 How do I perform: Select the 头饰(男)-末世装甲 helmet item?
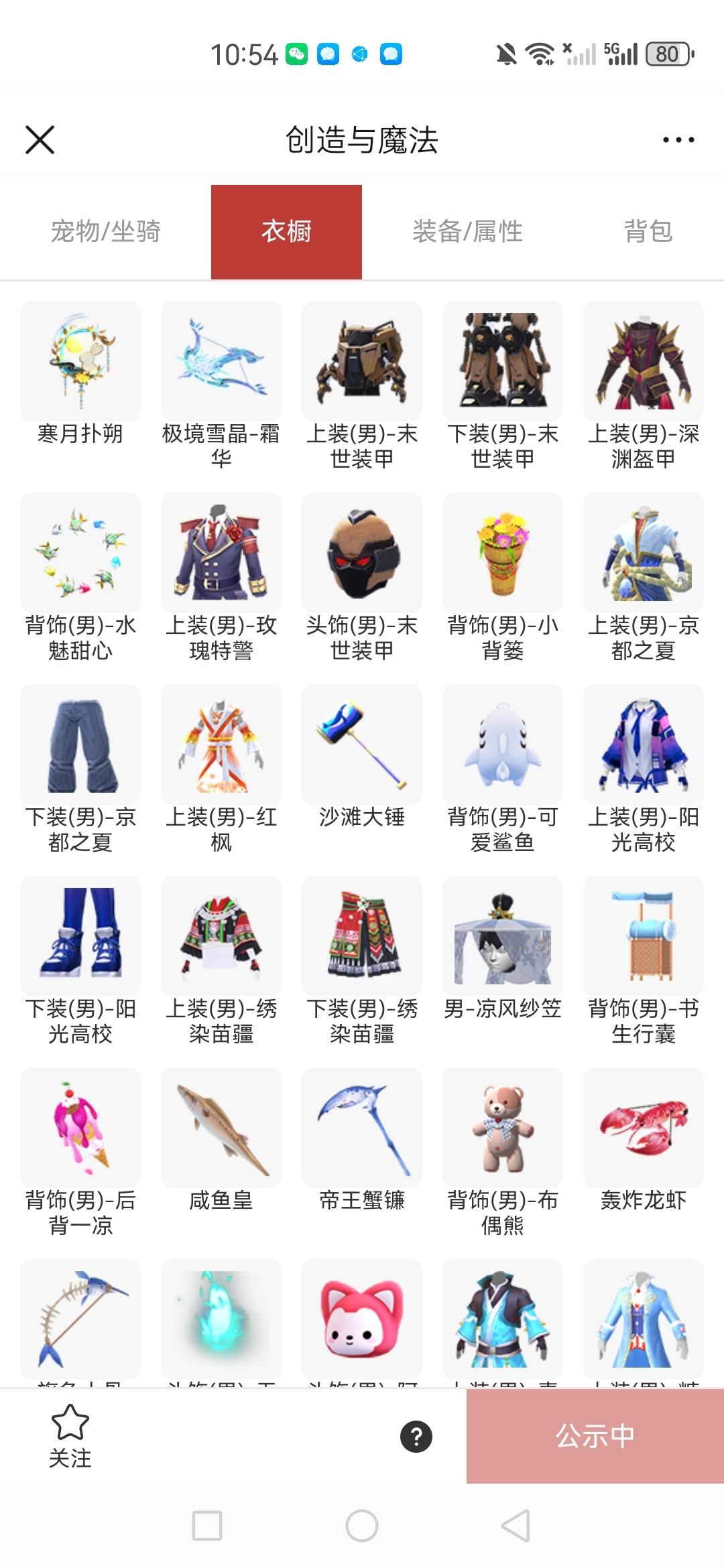pyautogui.click(x=361, y=553)
